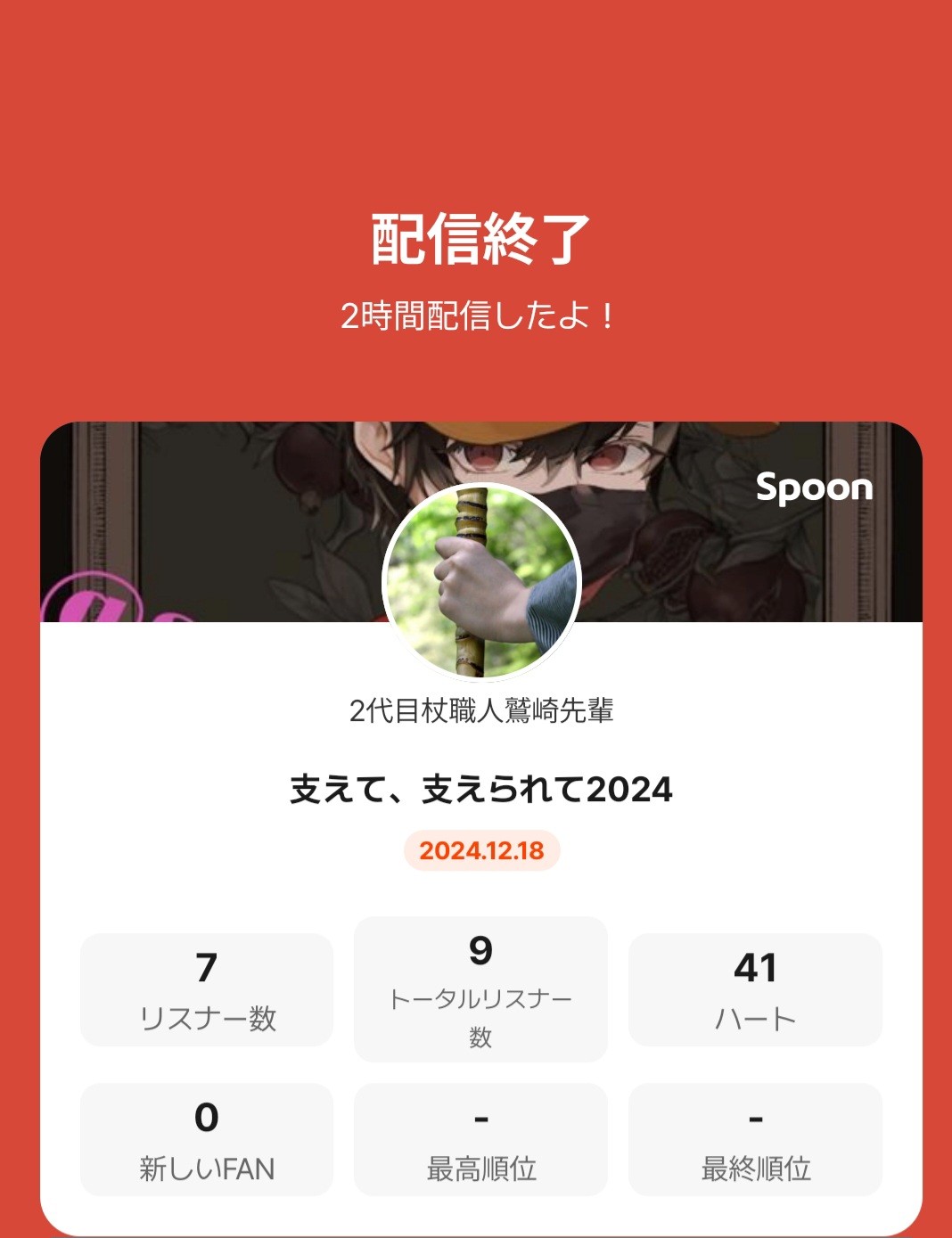Click the listener count number 7
Viewport: 952px width, 1238px height.
click(x=207, y=964)
